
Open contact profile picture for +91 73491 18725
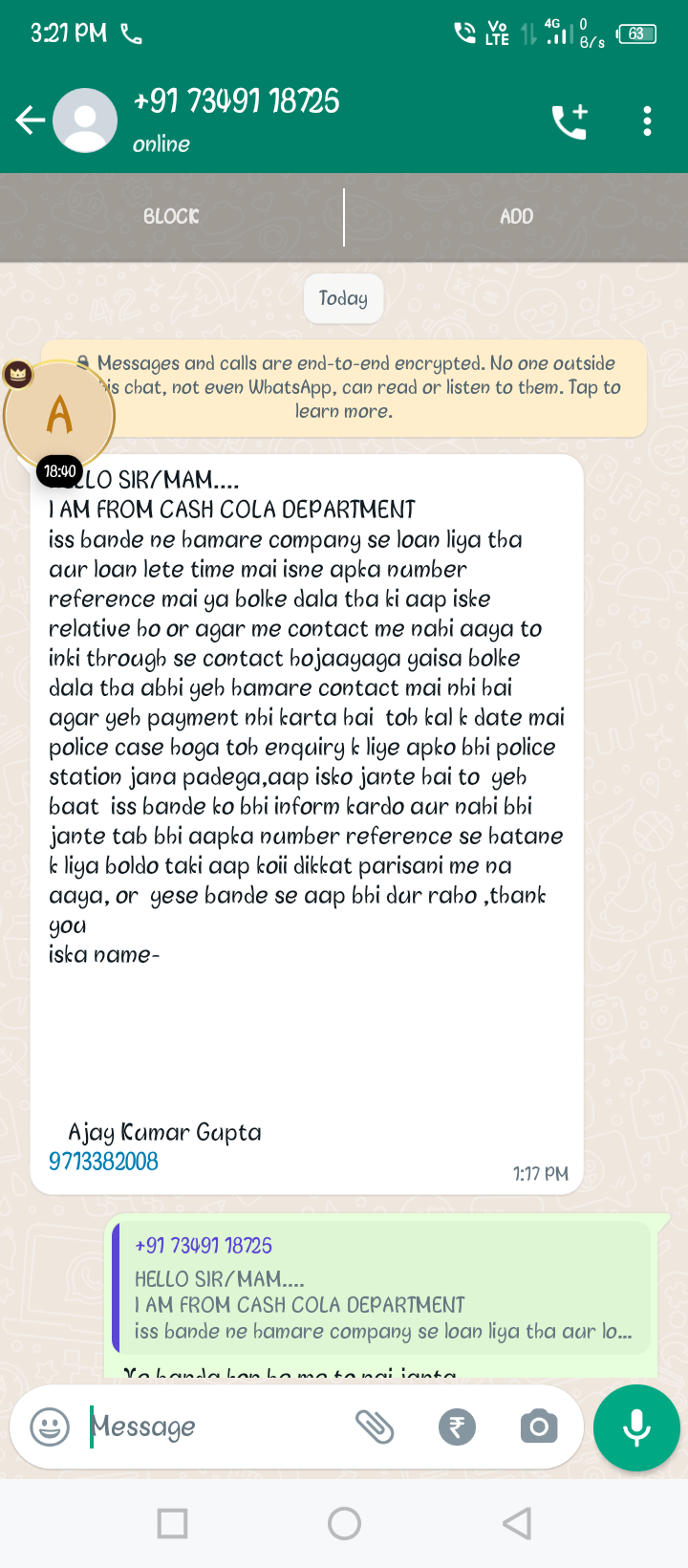[85, 120]
